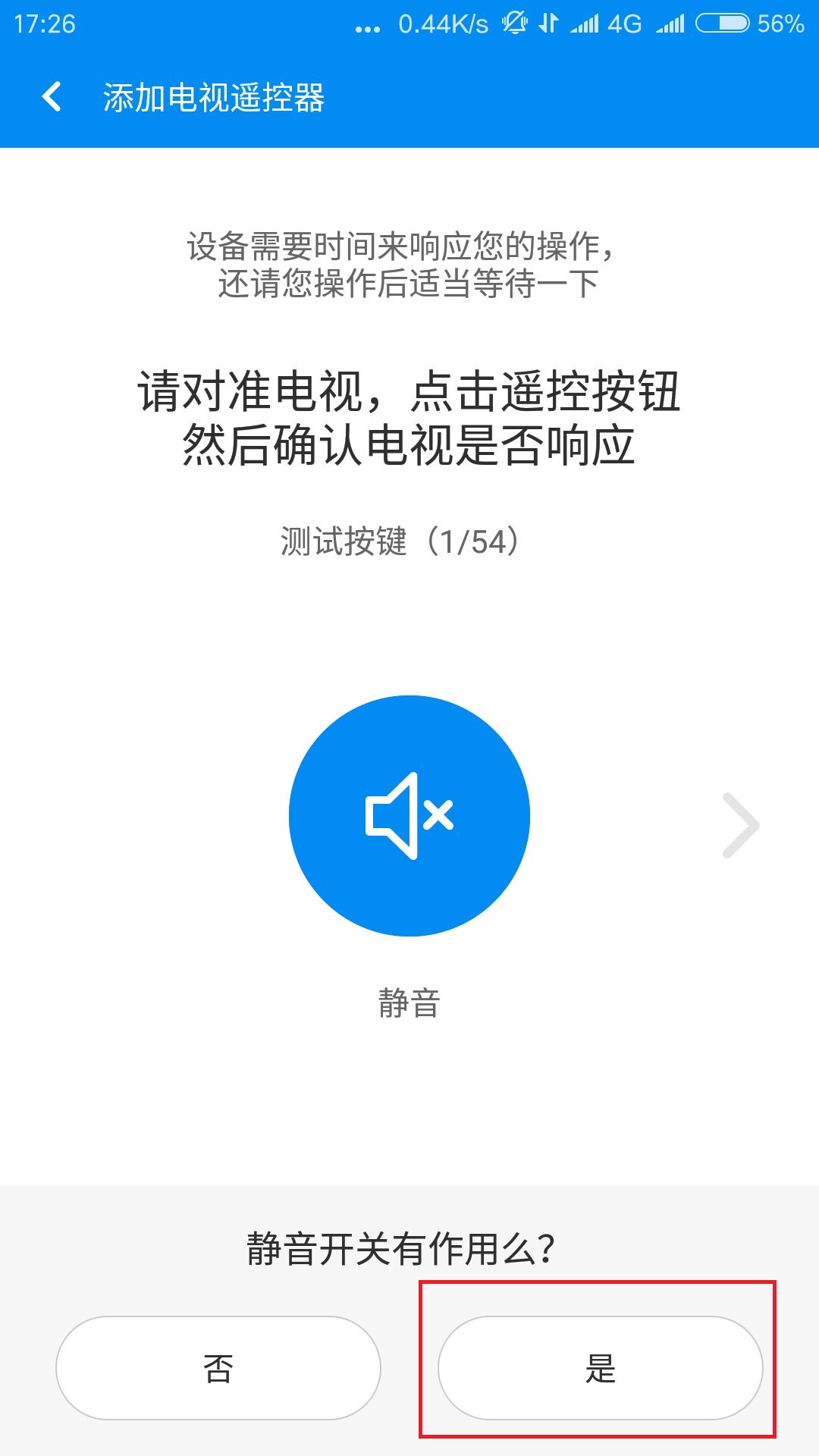819x1456 pixels.
Task: Skip to the next test key arrow
Action: (741, 825)
